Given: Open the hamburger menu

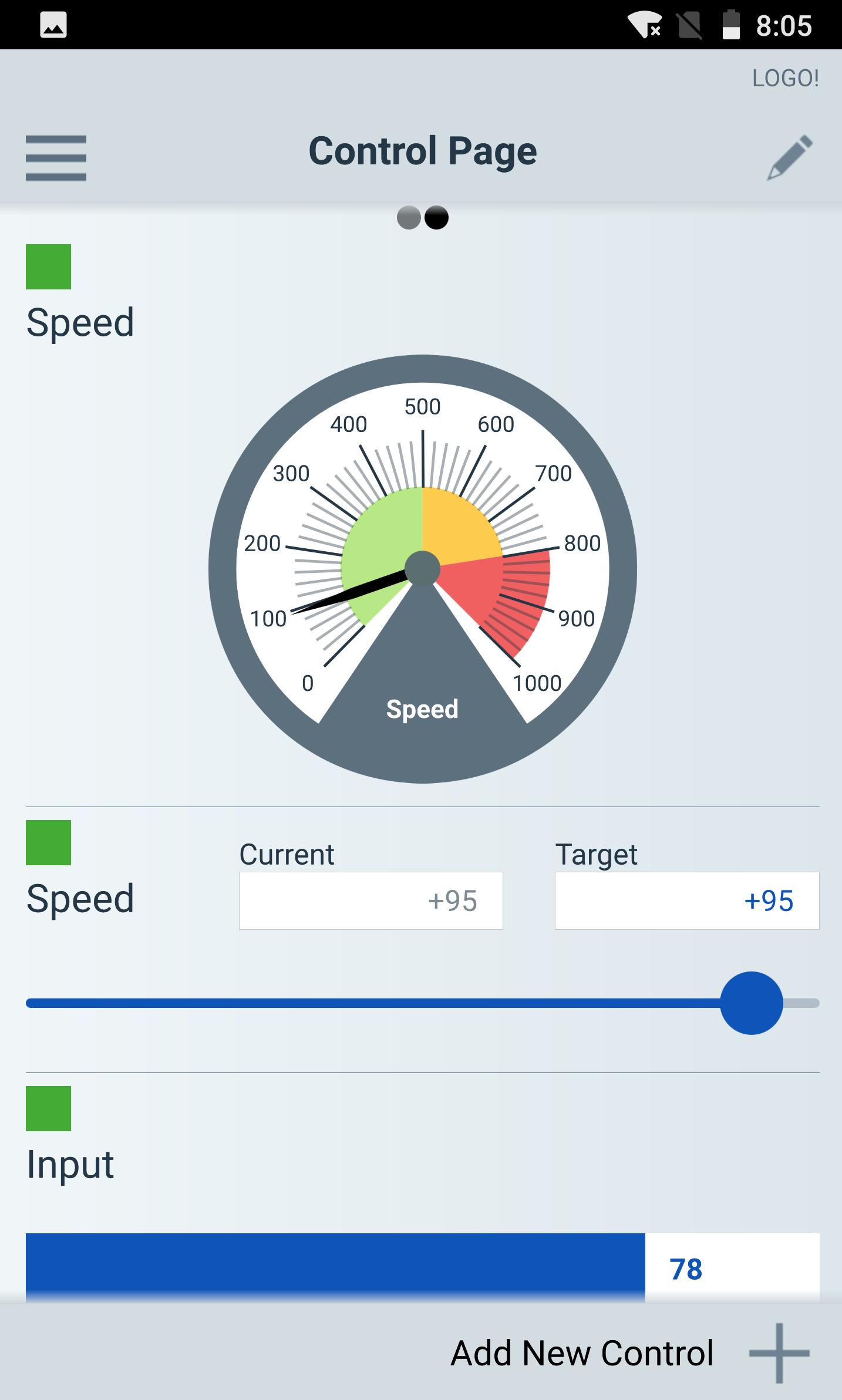Looking at the screenshot, I should click(x=56, y=157).
